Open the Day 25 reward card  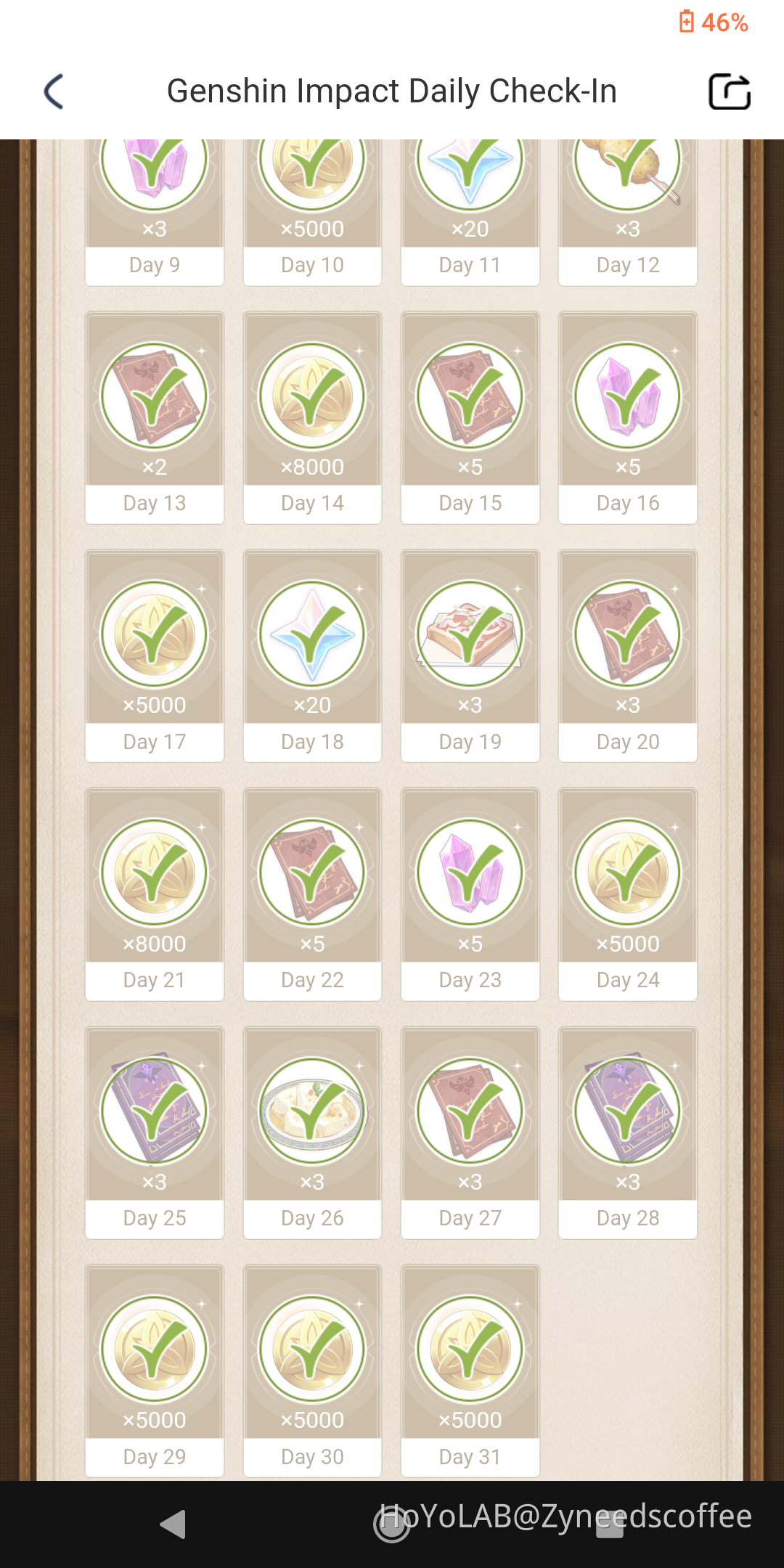click(155, 1132)
